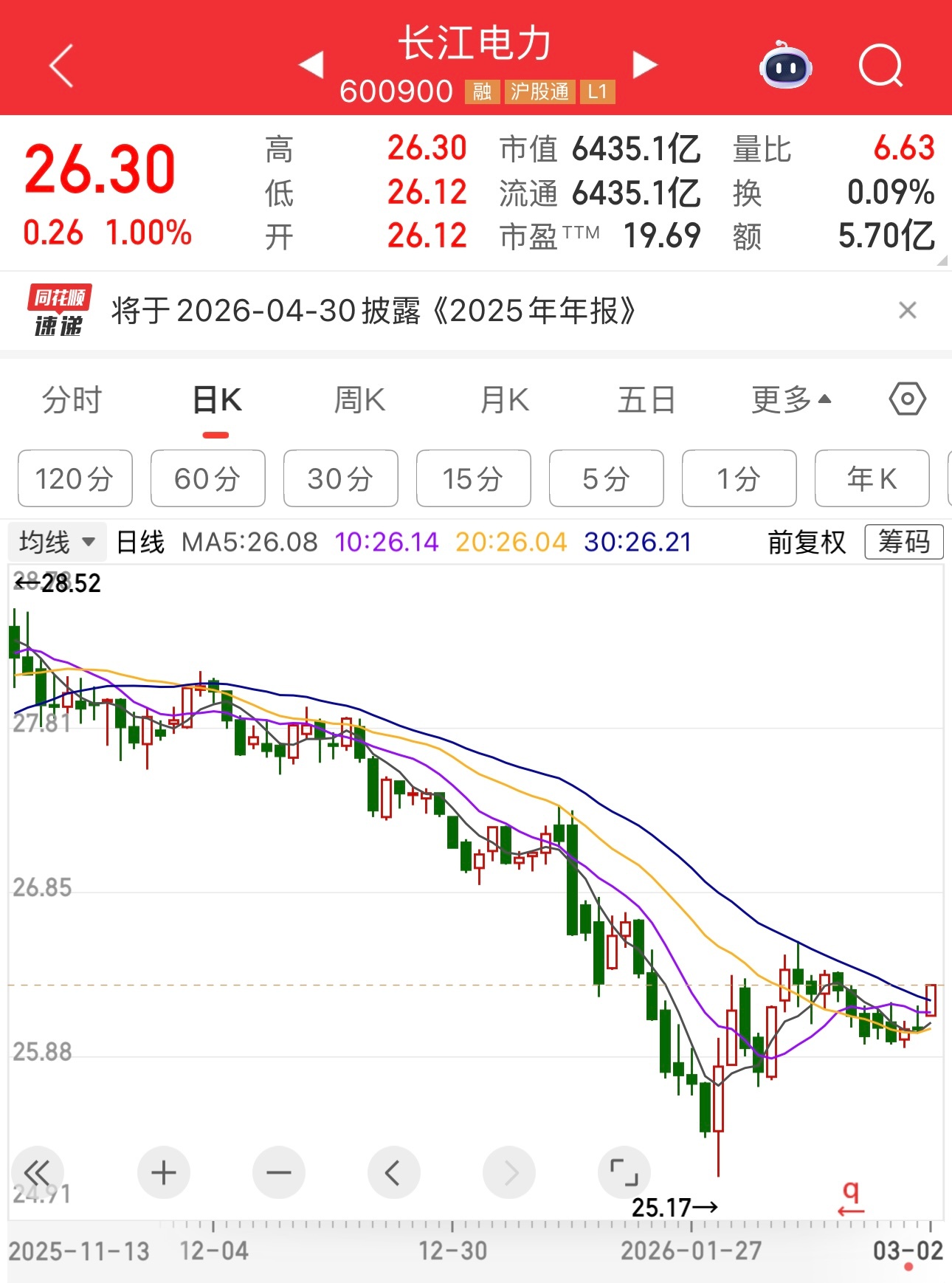Viewport: 952px width, 1283px height.
Task: Dismiss the news banner with the × button
Action: tap(908, 311)
